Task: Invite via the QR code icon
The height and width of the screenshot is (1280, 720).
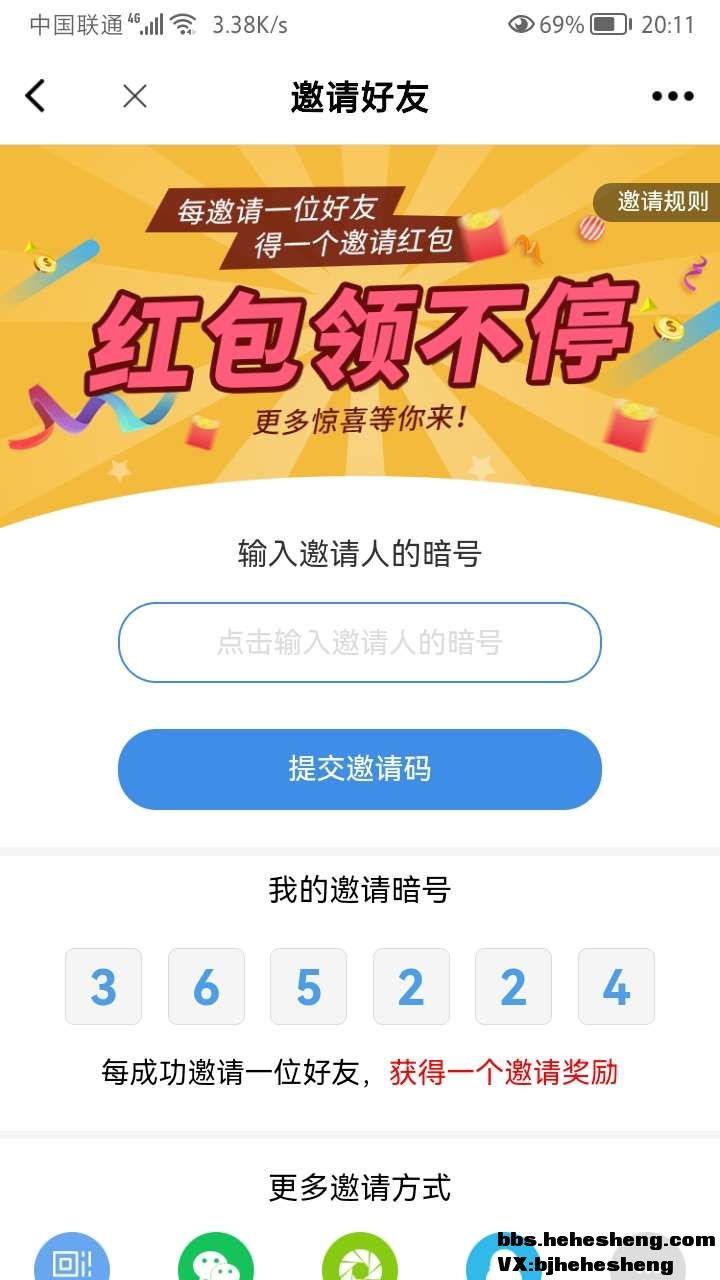Action: tap(72, 1260)
